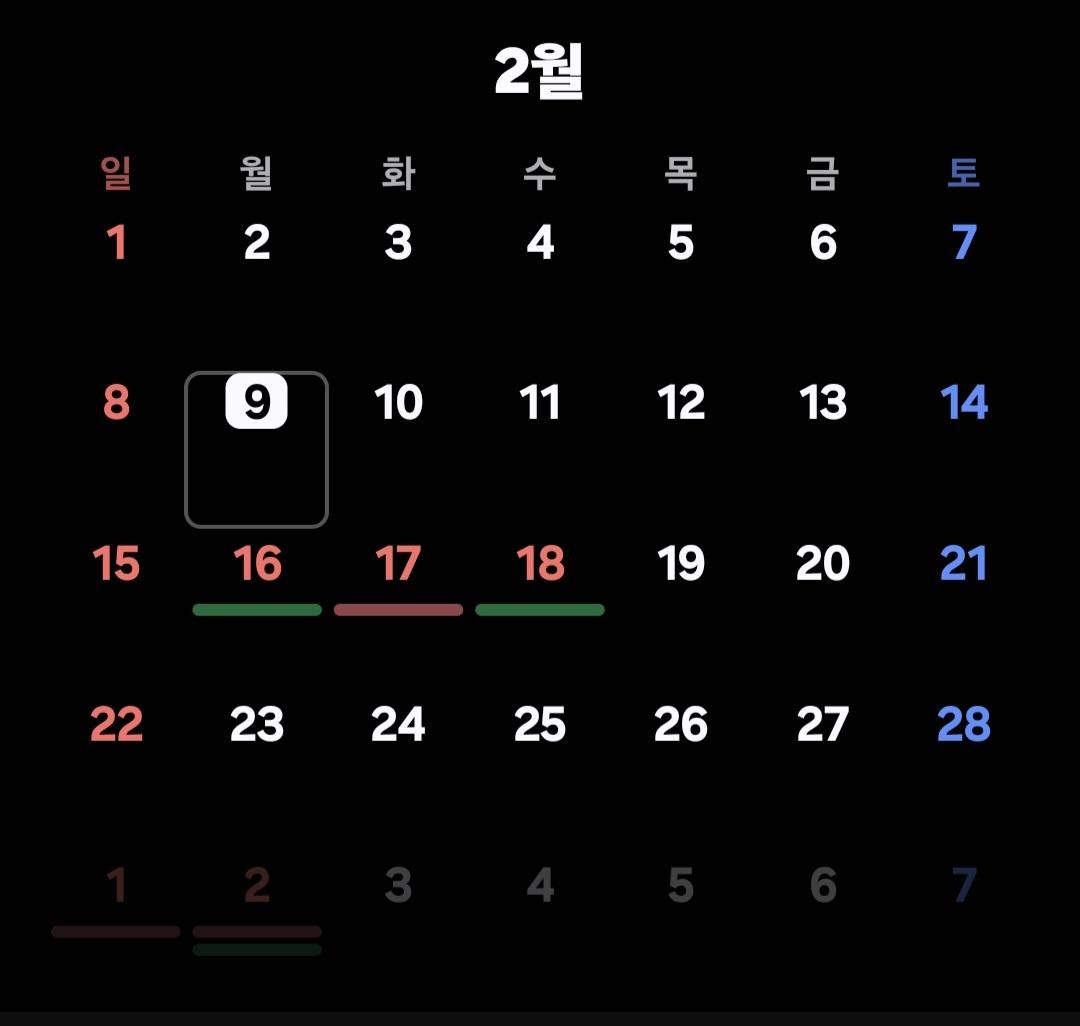The image size is (1080, 1026).
Task: Open Saturday February 21
Action: pyautogui.click(x=964, y=565)
